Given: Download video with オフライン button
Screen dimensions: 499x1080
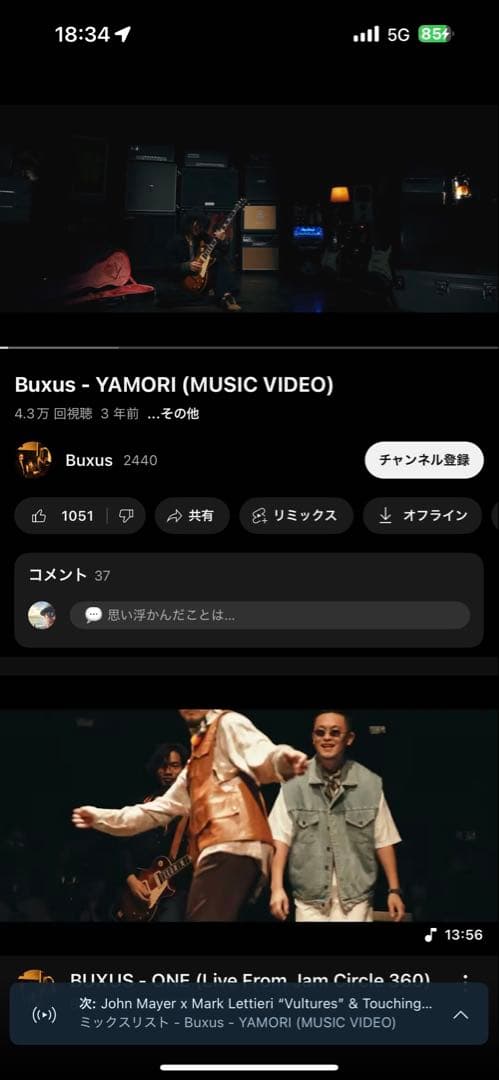Looking at the screenshot, I should tap(422, 516).
